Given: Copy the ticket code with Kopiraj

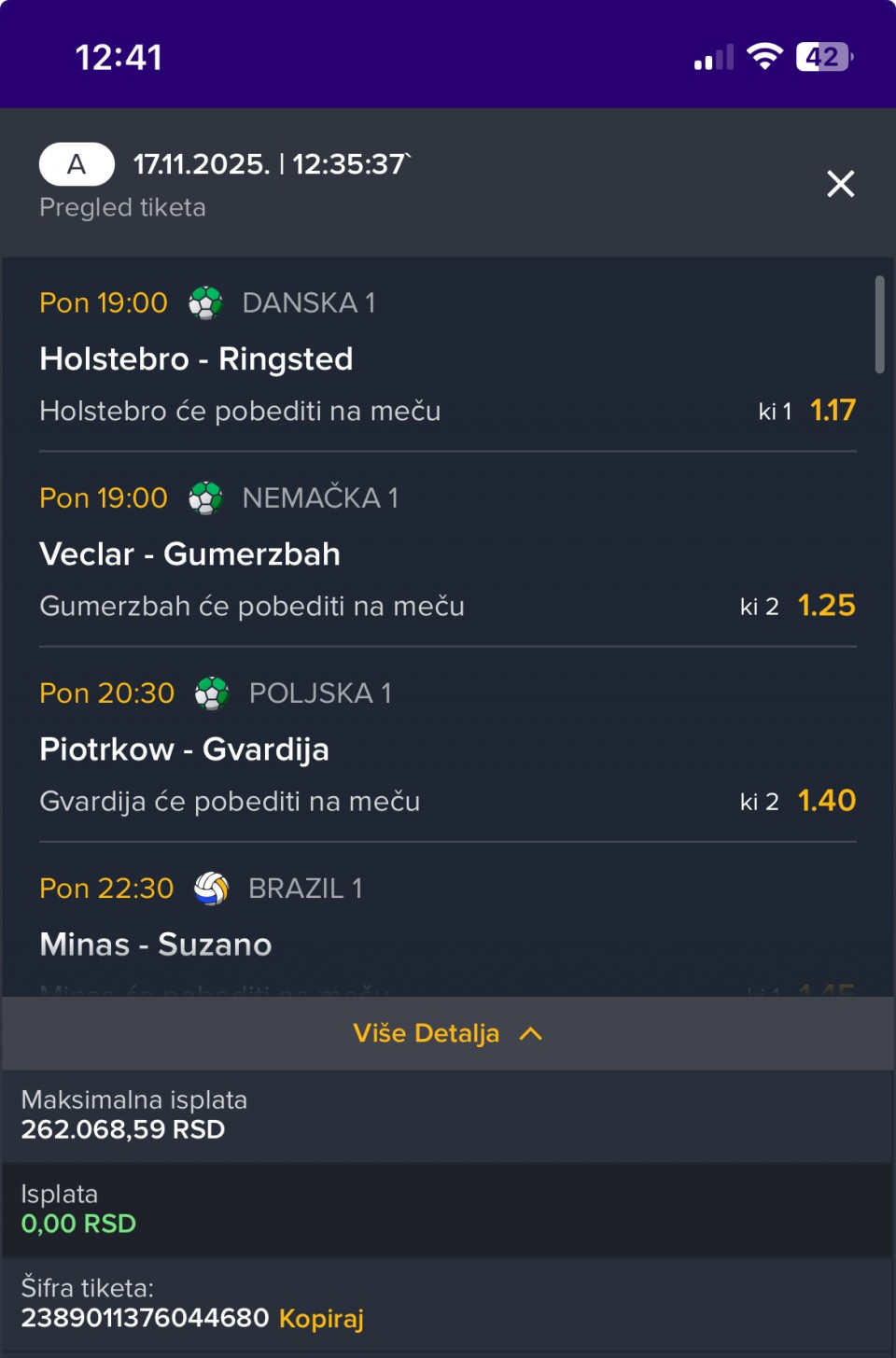Looking at the screenshot, I should [x=321, y=1318].
